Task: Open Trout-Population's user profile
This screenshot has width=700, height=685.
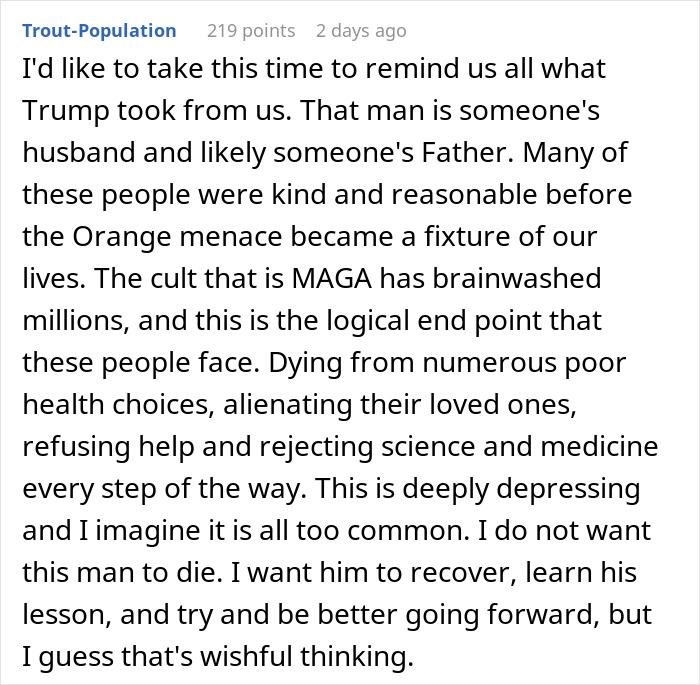Action: [98, 31]
